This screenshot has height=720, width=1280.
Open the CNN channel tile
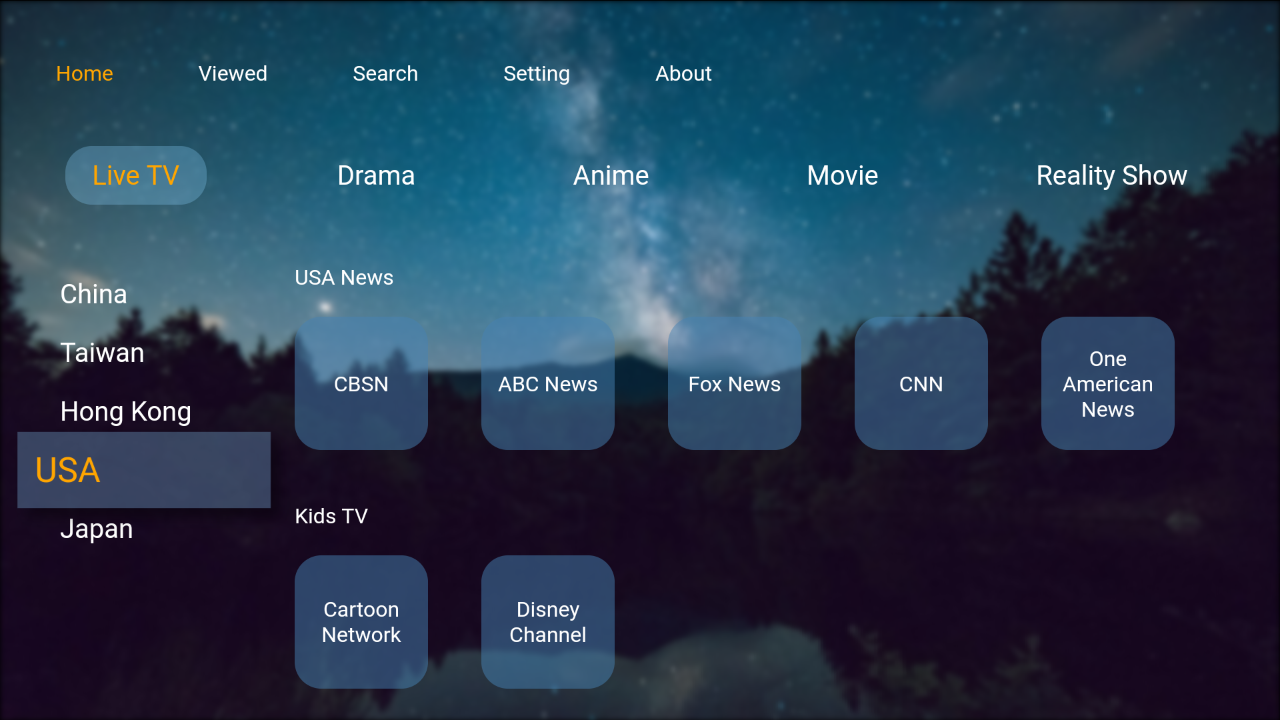[921, 384]
